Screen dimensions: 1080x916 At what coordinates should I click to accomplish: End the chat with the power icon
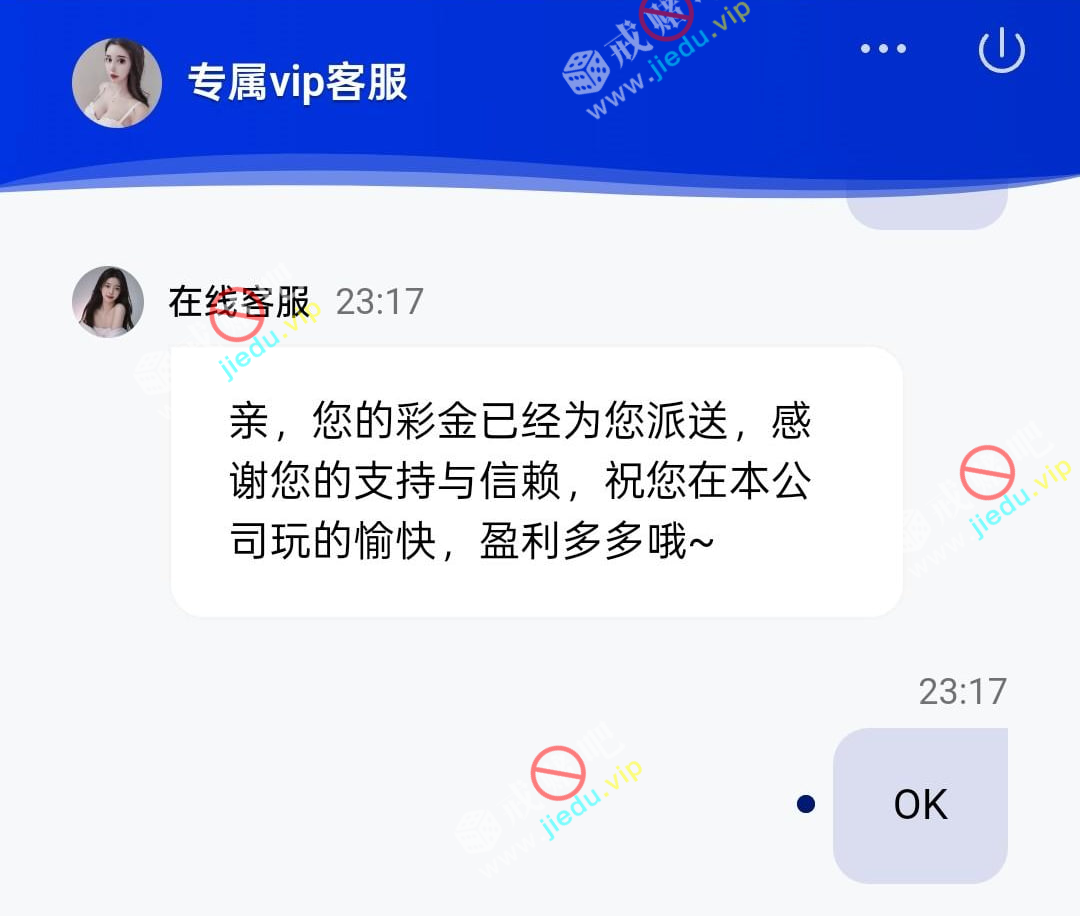tap(1001, 50)
